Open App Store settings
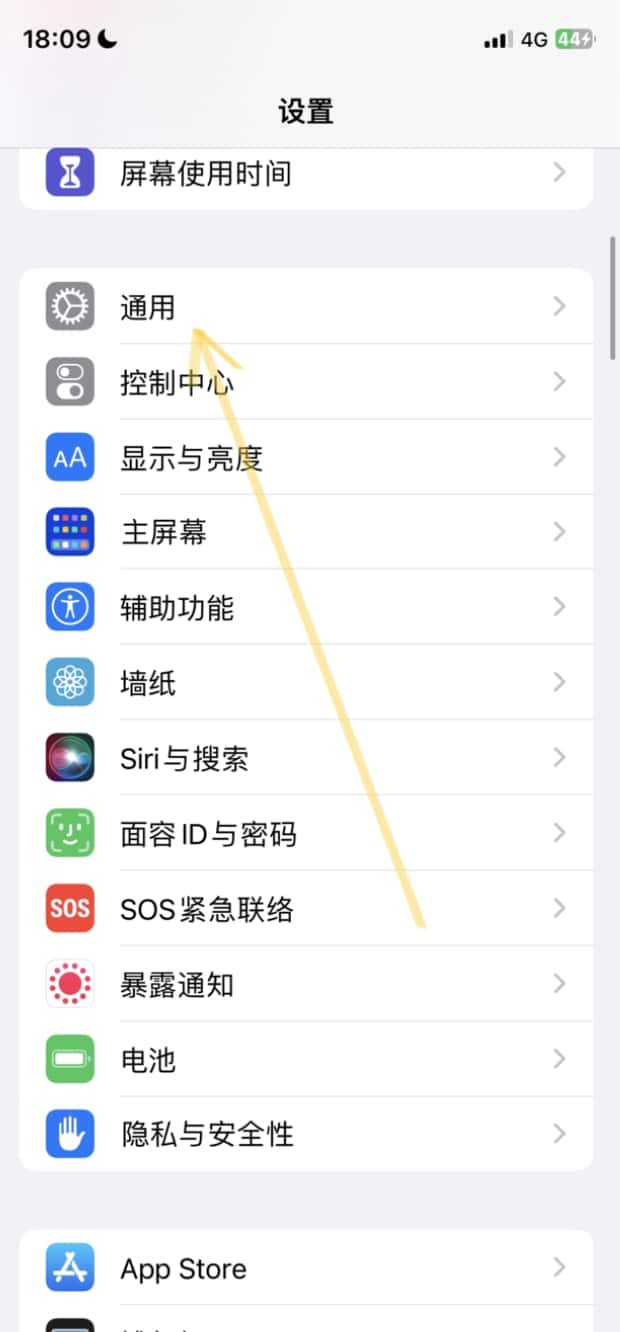 [x=305, y=1269]
